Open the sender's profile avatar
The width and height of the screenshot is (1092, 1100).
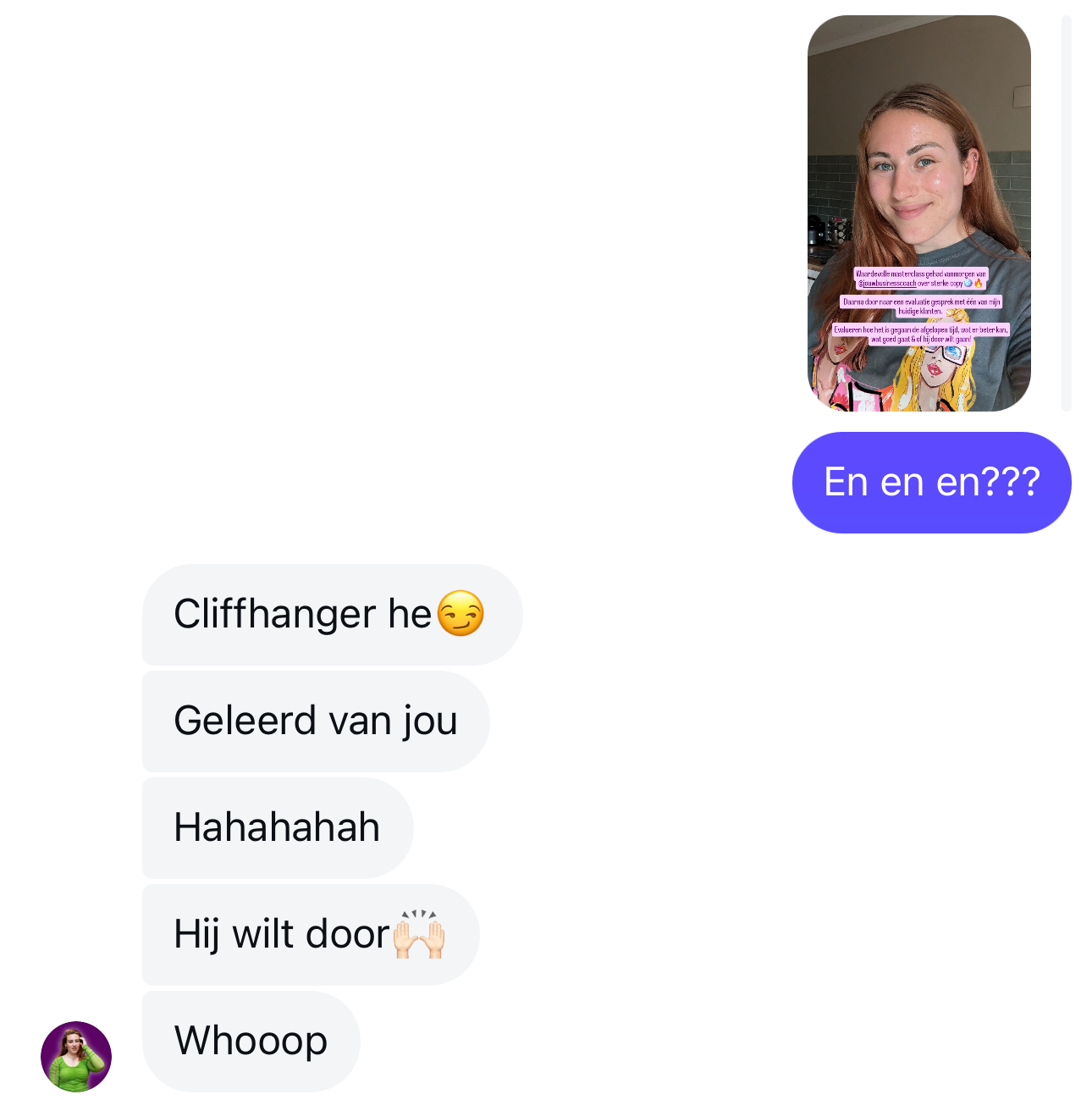[76, 1056]
